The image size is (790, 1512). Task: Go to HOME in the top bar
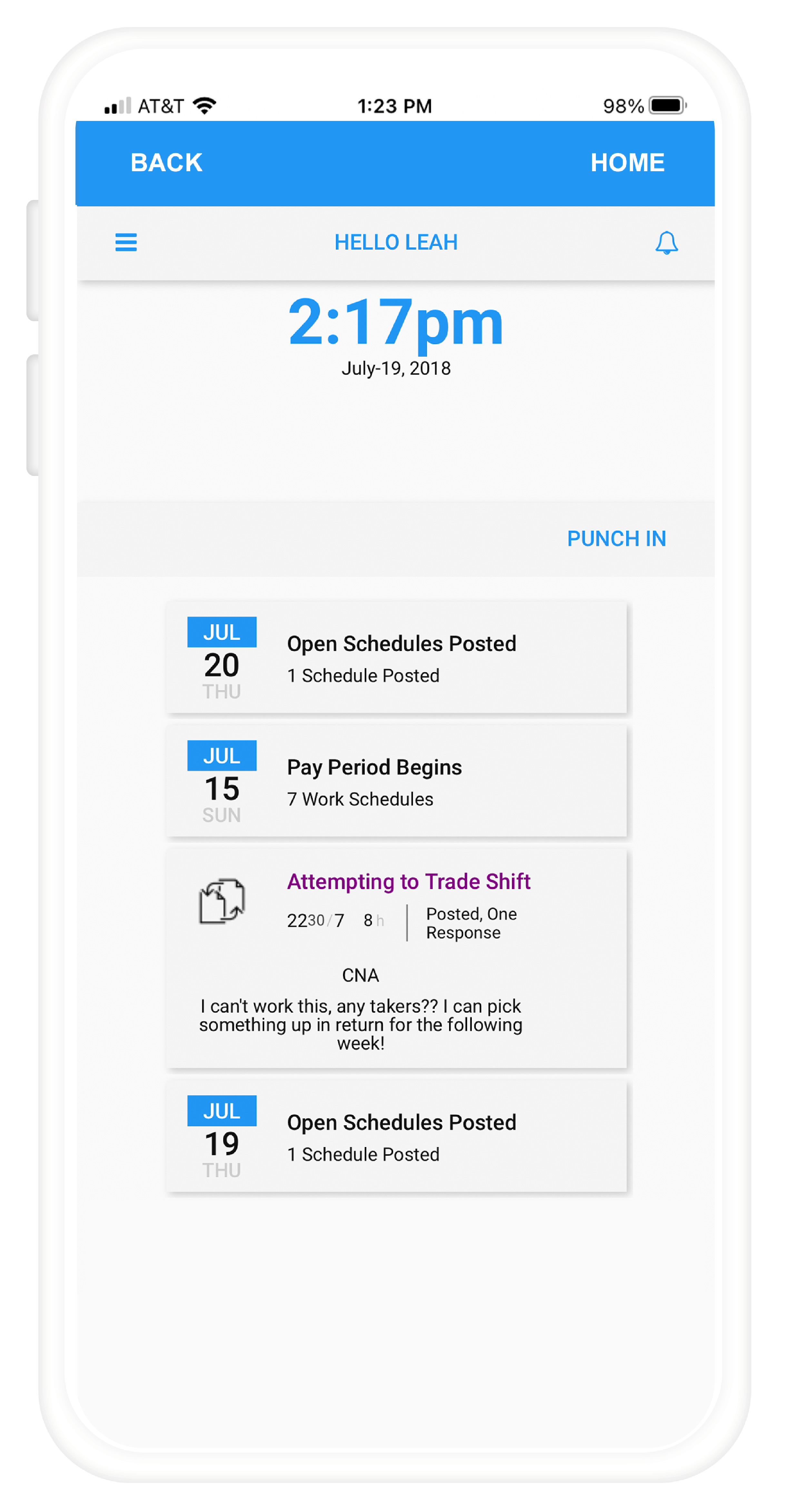tap(627, 163)
